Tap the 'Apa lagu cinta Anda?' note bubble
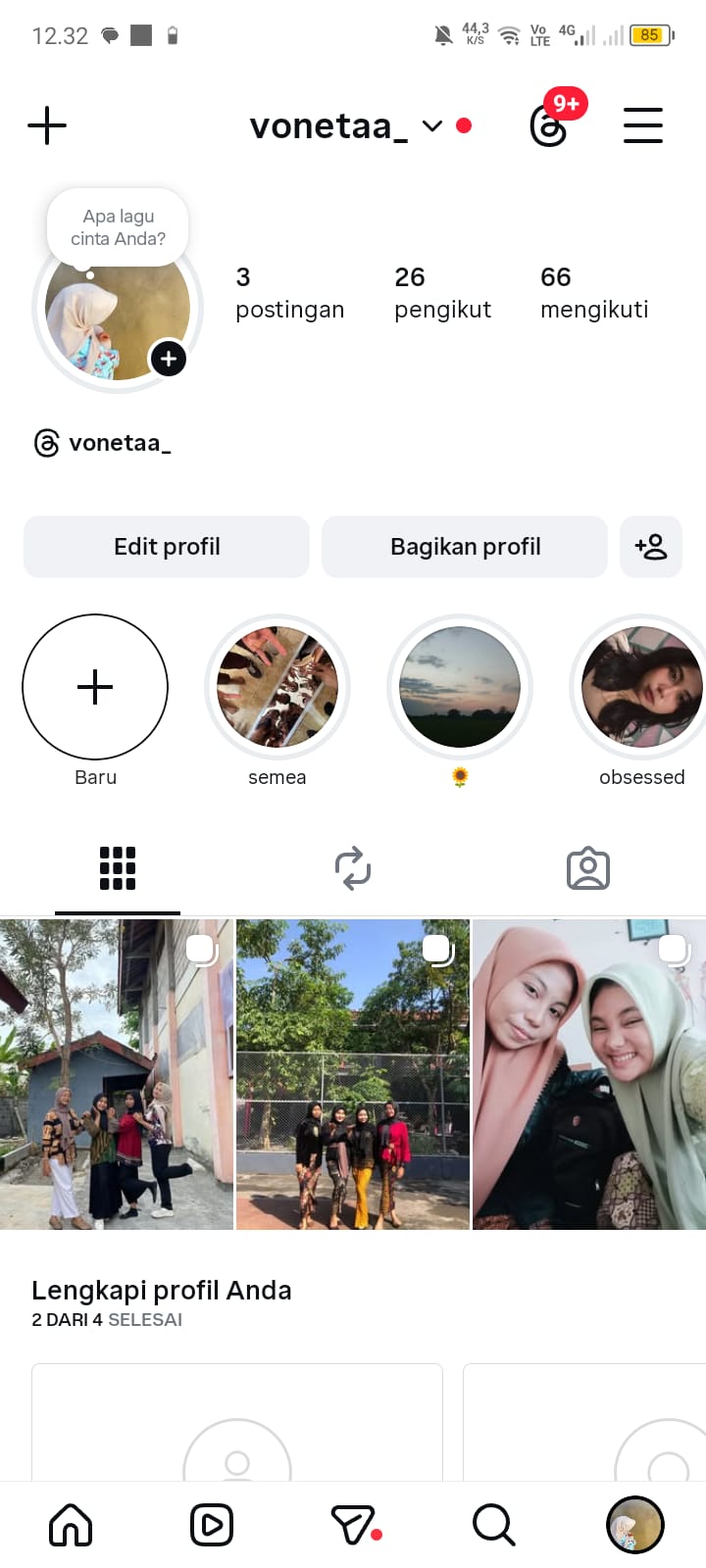This screenshot has width=706, height=1568. tap(118, 227)
